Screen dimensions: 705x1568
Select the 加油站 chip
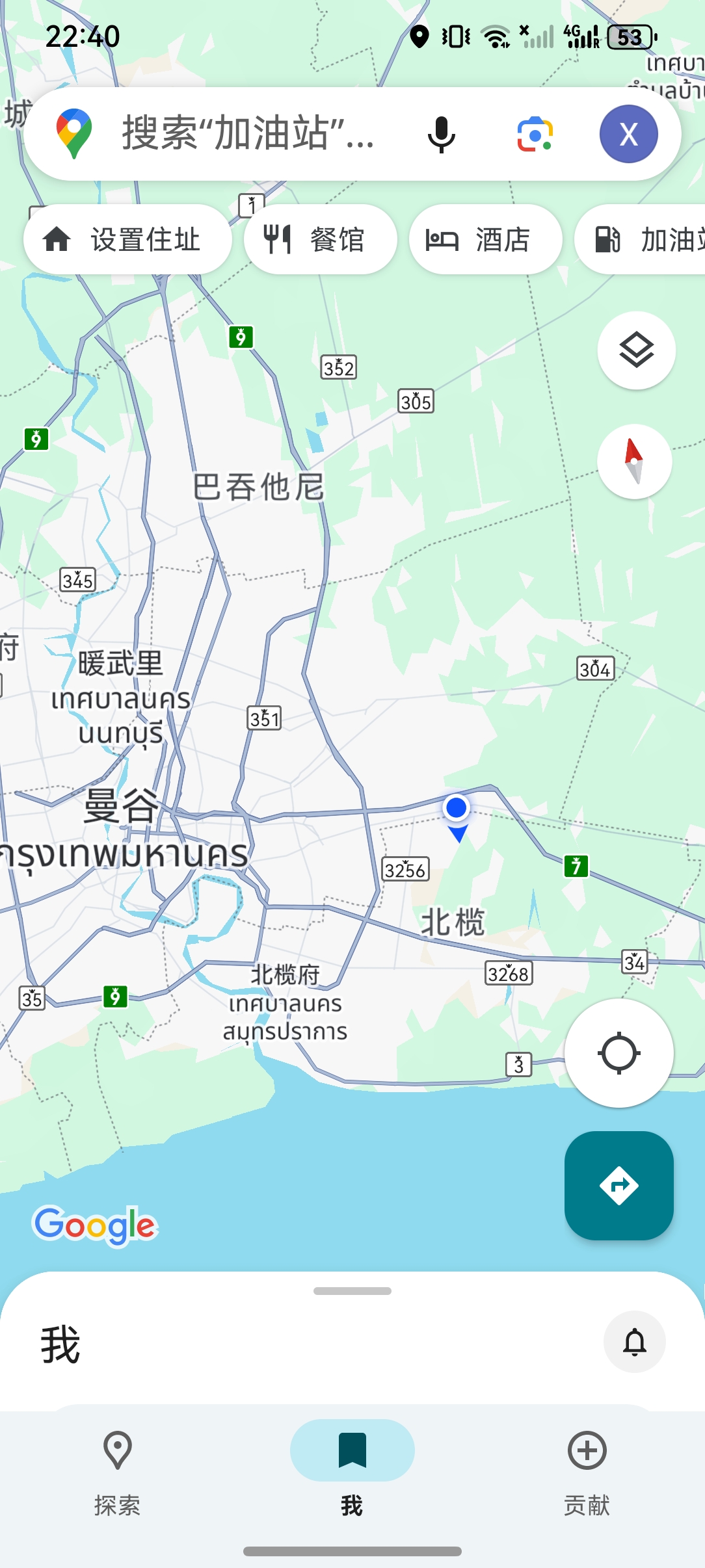644,239
